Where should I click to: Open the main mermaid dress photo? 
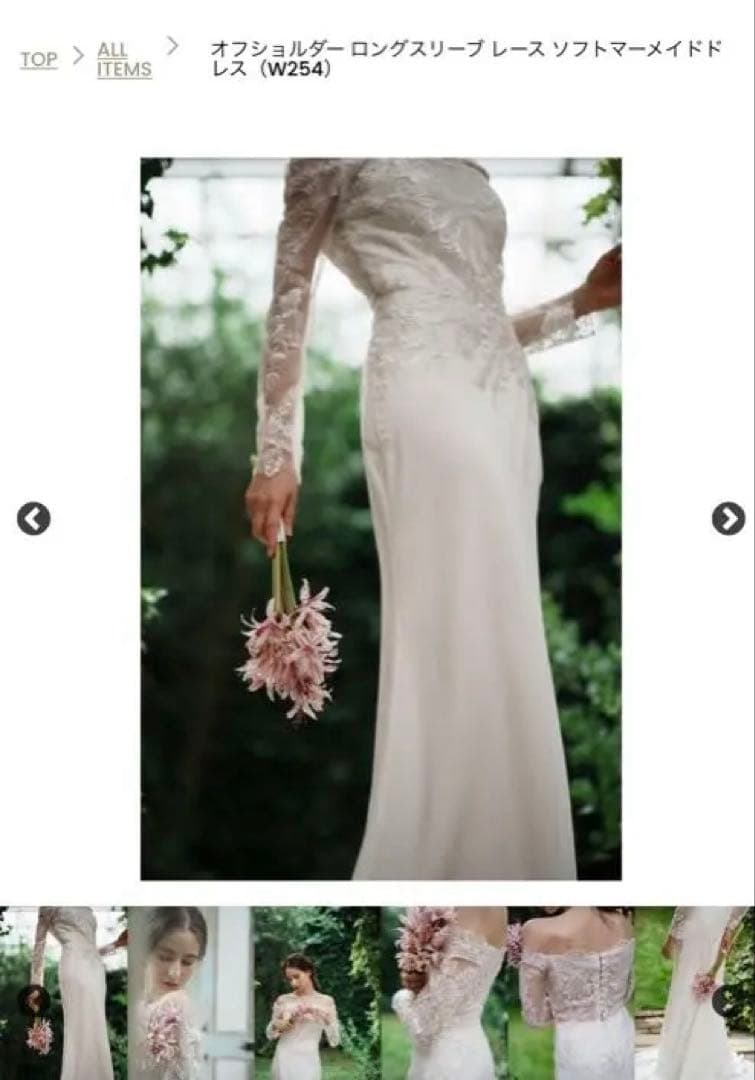pos(380,518)
